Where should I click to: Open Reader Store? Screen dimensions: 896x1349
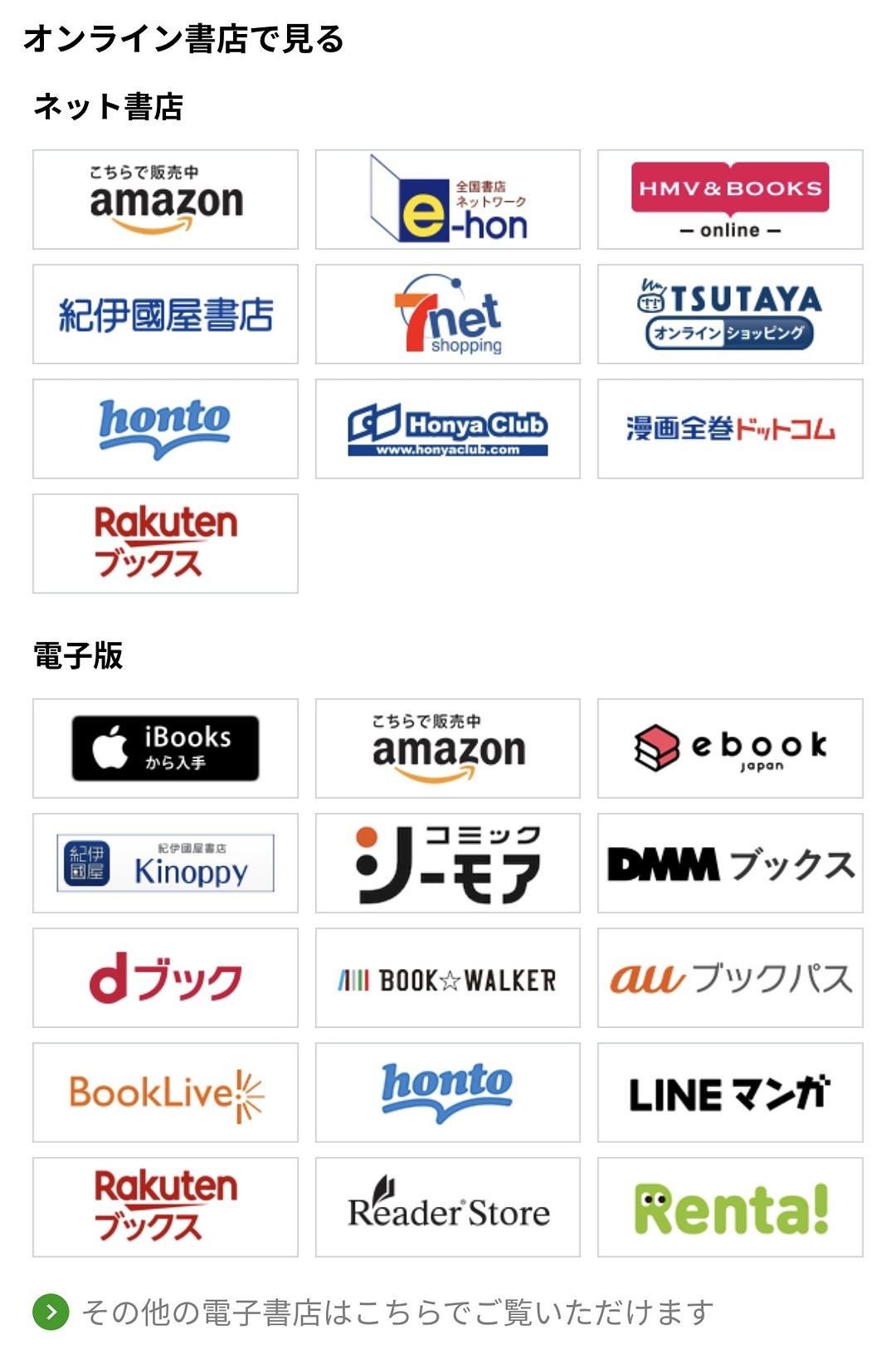click(447, 1207)
